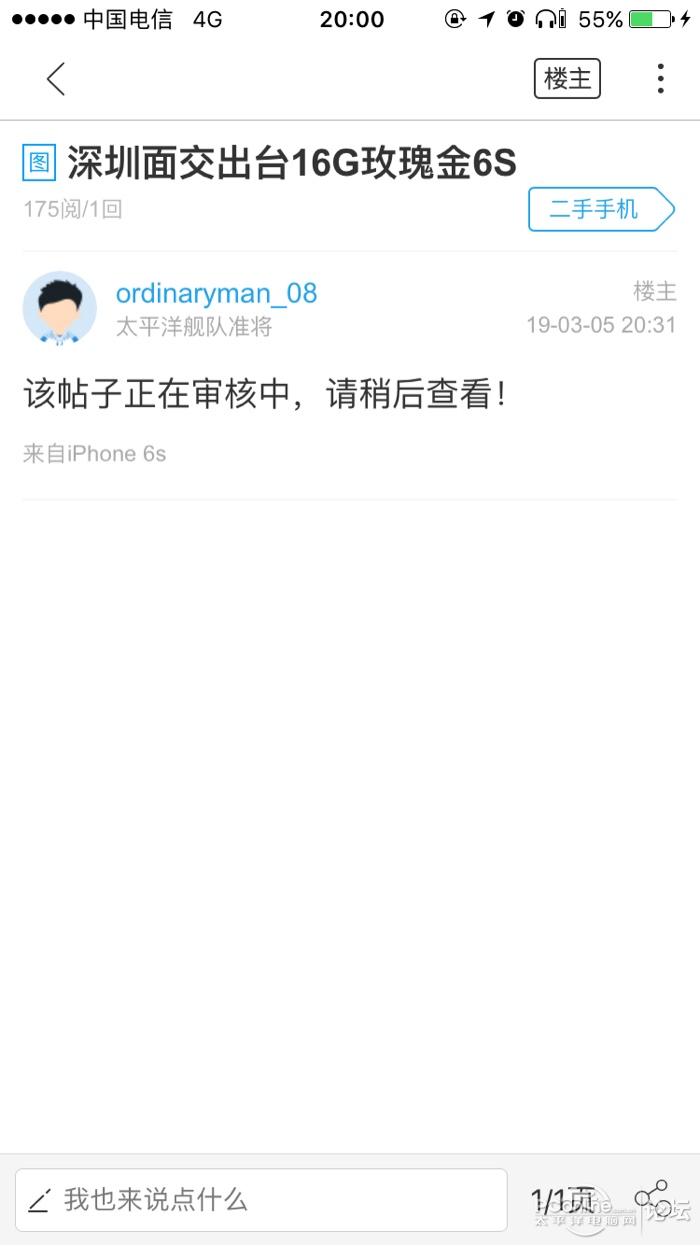This screenshot has width=700, height=1246.
Task: Tap the 我也来说点什么 reply field
Action: [x=260, y=1199]
